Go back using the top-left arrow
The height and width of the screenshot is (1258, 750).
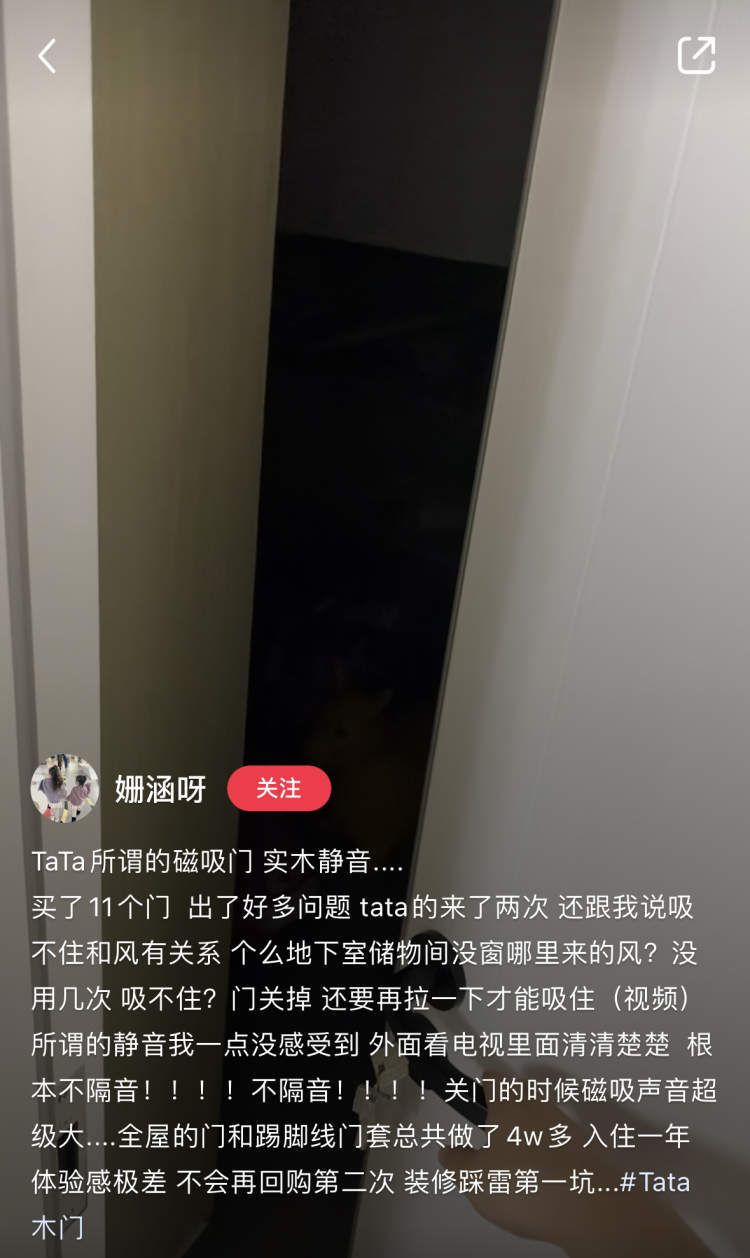pos(47,56)
